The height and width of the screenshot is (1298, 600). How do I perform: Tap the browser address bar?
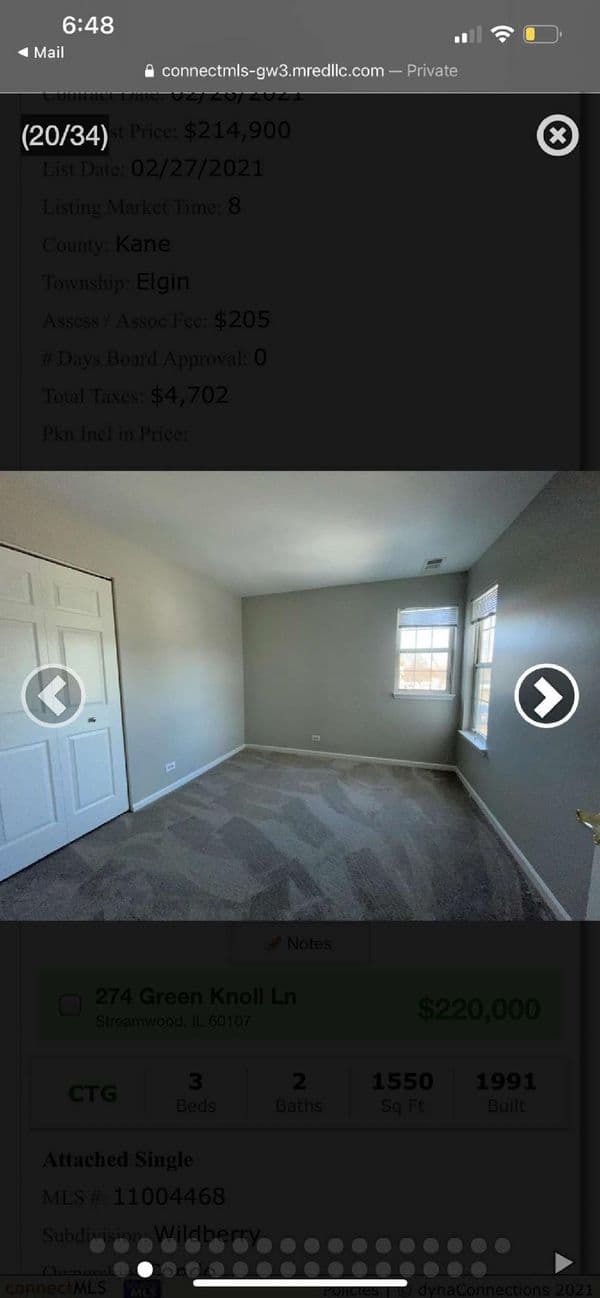pyautogui.click(x=300, y=71)
